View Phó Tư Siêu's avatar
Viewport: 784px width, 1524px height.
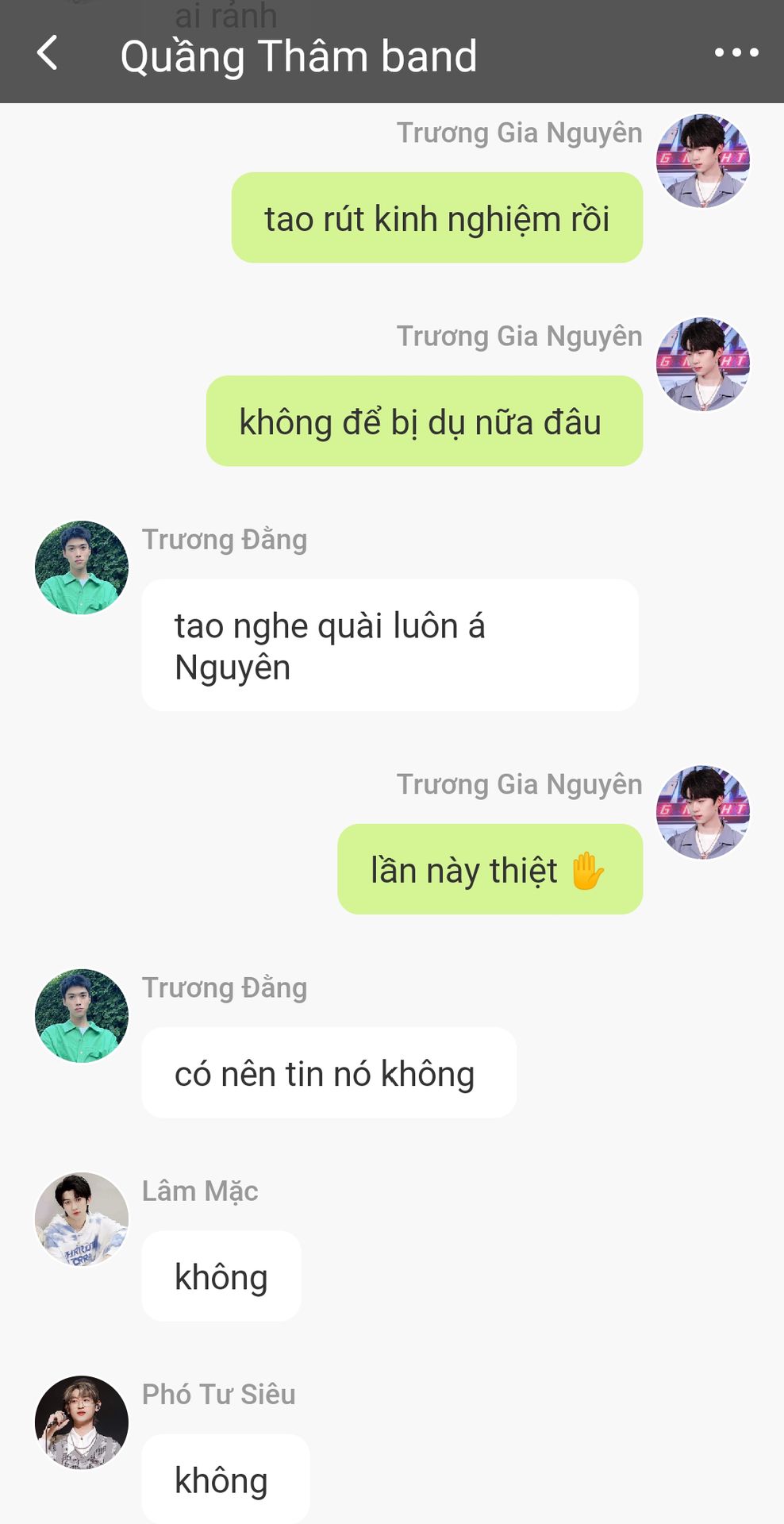click(x=82, y=1422)
